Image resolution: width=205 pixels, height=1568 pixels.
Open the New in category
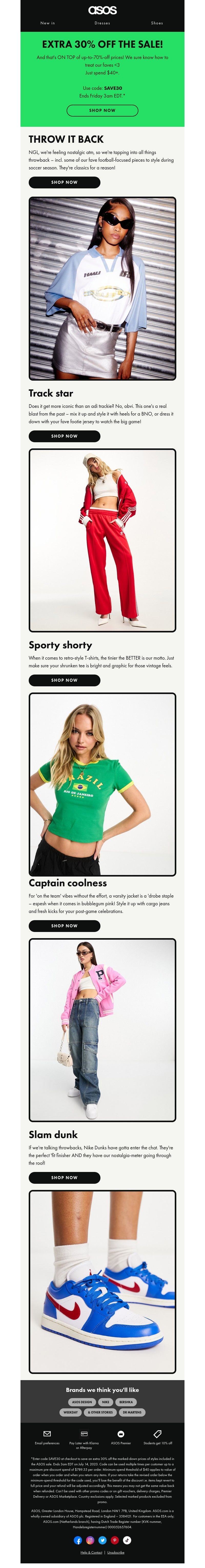click(x=47, y=23)
